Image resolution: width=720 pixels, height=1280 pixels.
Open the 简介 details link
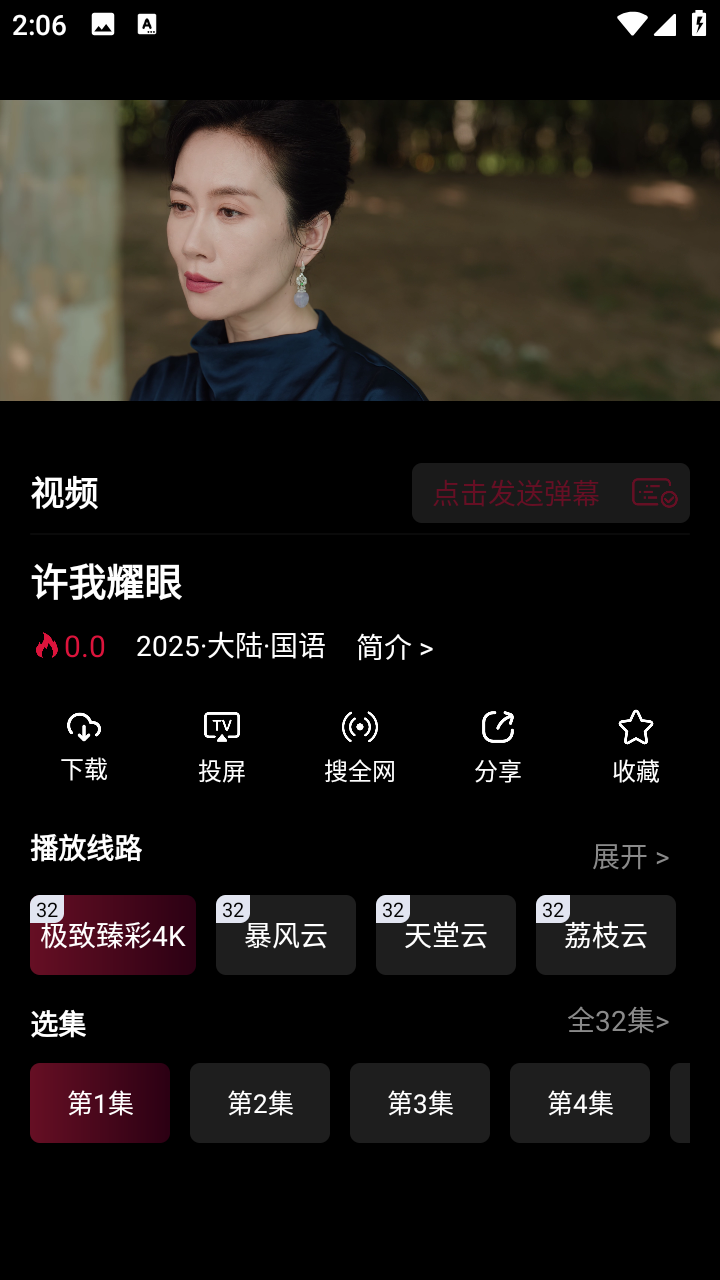tap(394, 647)
